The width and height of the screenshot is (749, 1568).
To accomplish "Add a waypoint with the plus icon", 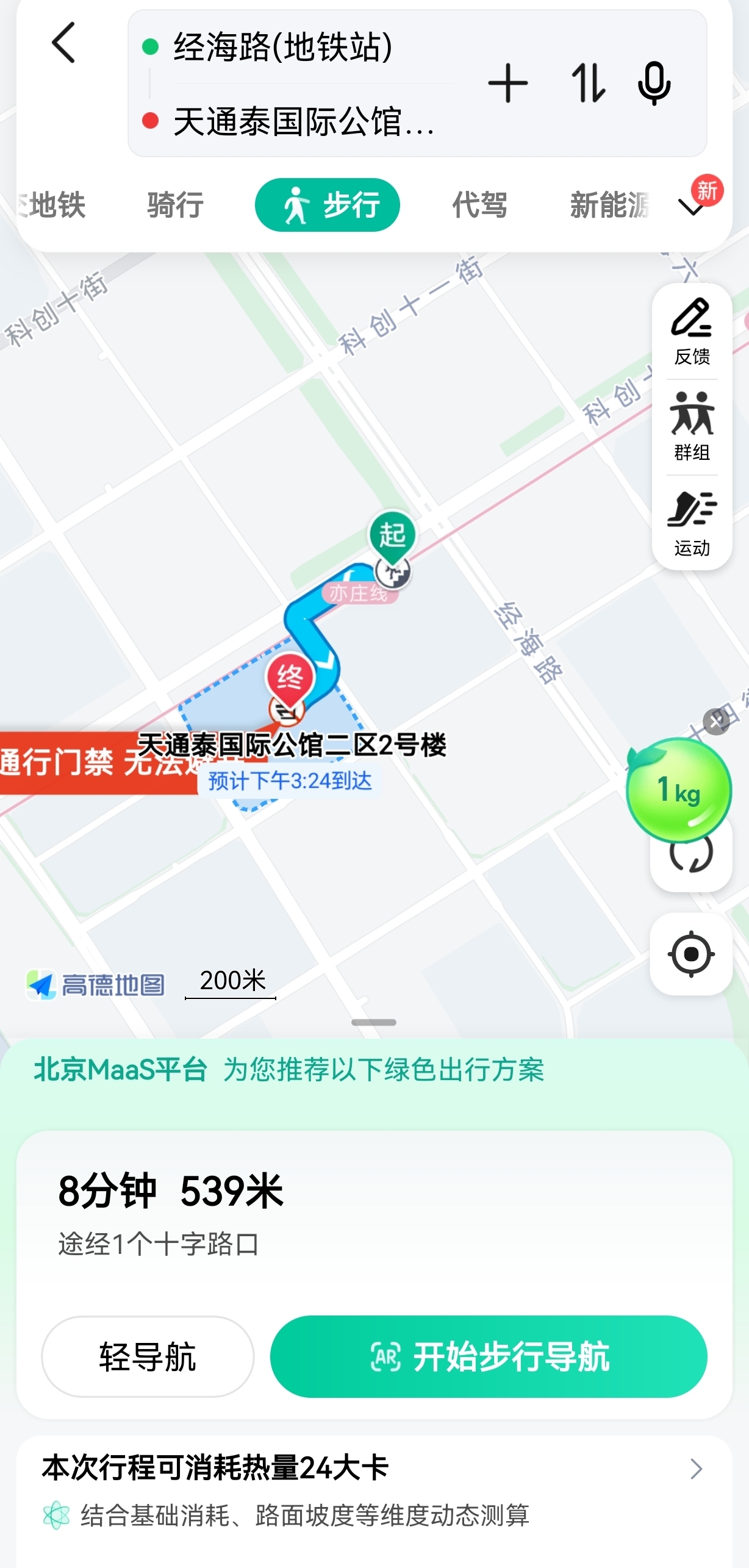I will coord(507,84).
